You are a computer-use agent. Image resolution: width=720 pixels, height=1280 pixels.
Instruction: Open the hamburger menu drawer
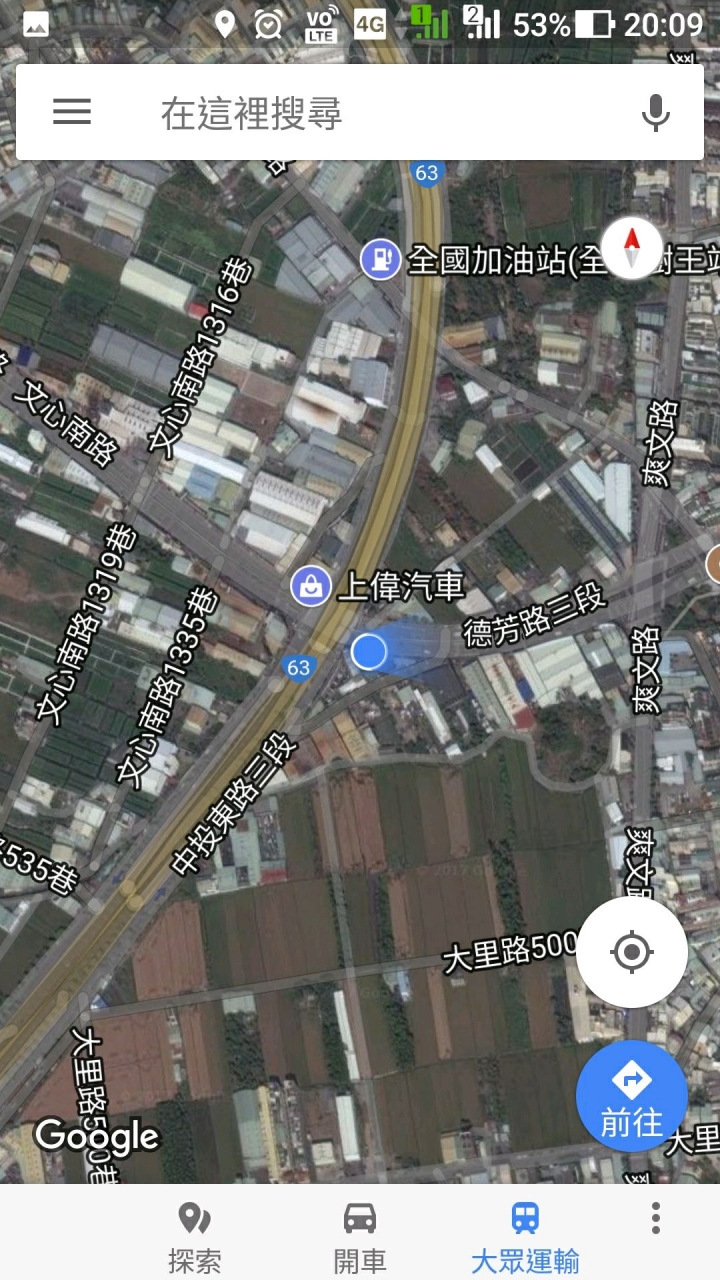point(72,112)
